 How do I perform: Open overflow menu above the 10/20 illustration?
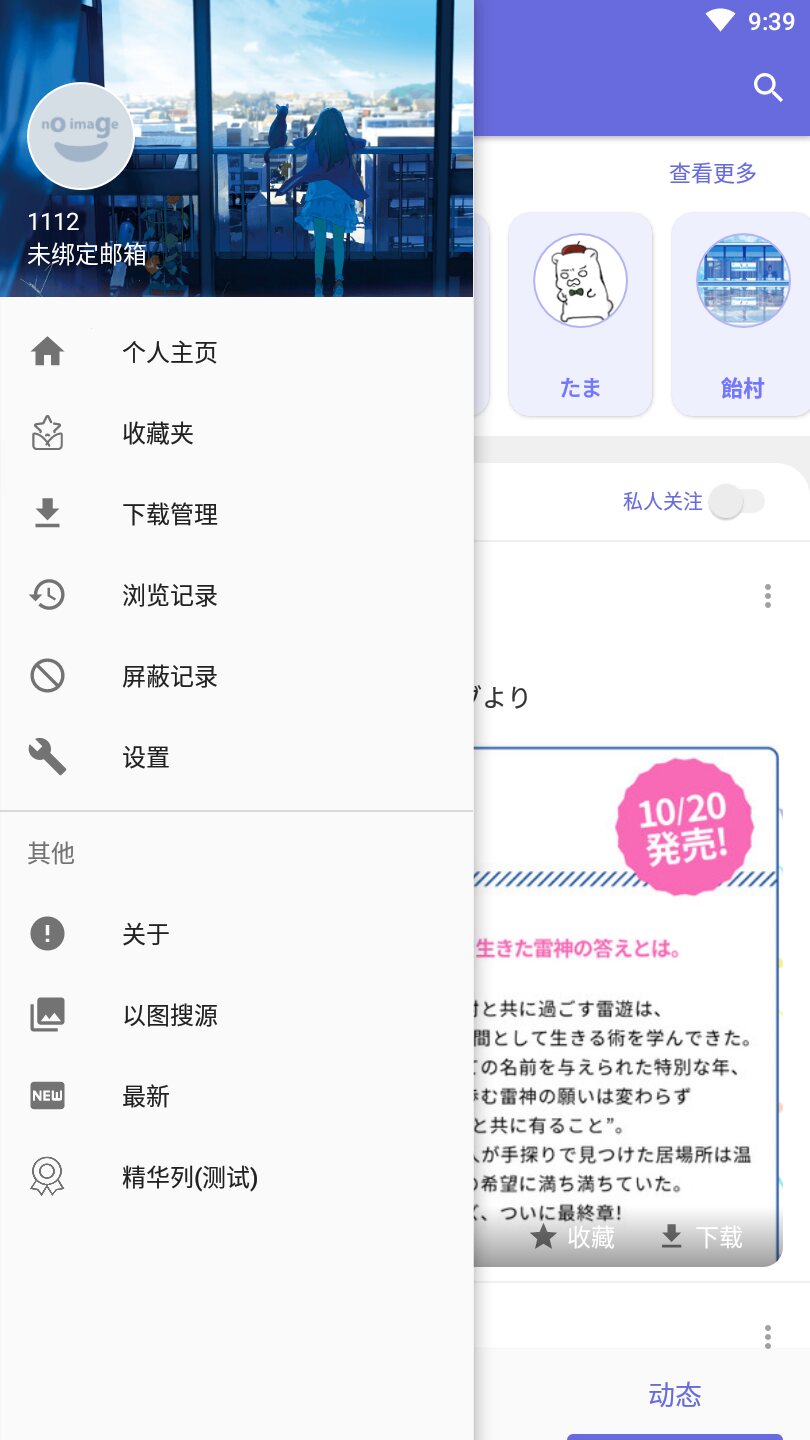click(x=768, y=596)
